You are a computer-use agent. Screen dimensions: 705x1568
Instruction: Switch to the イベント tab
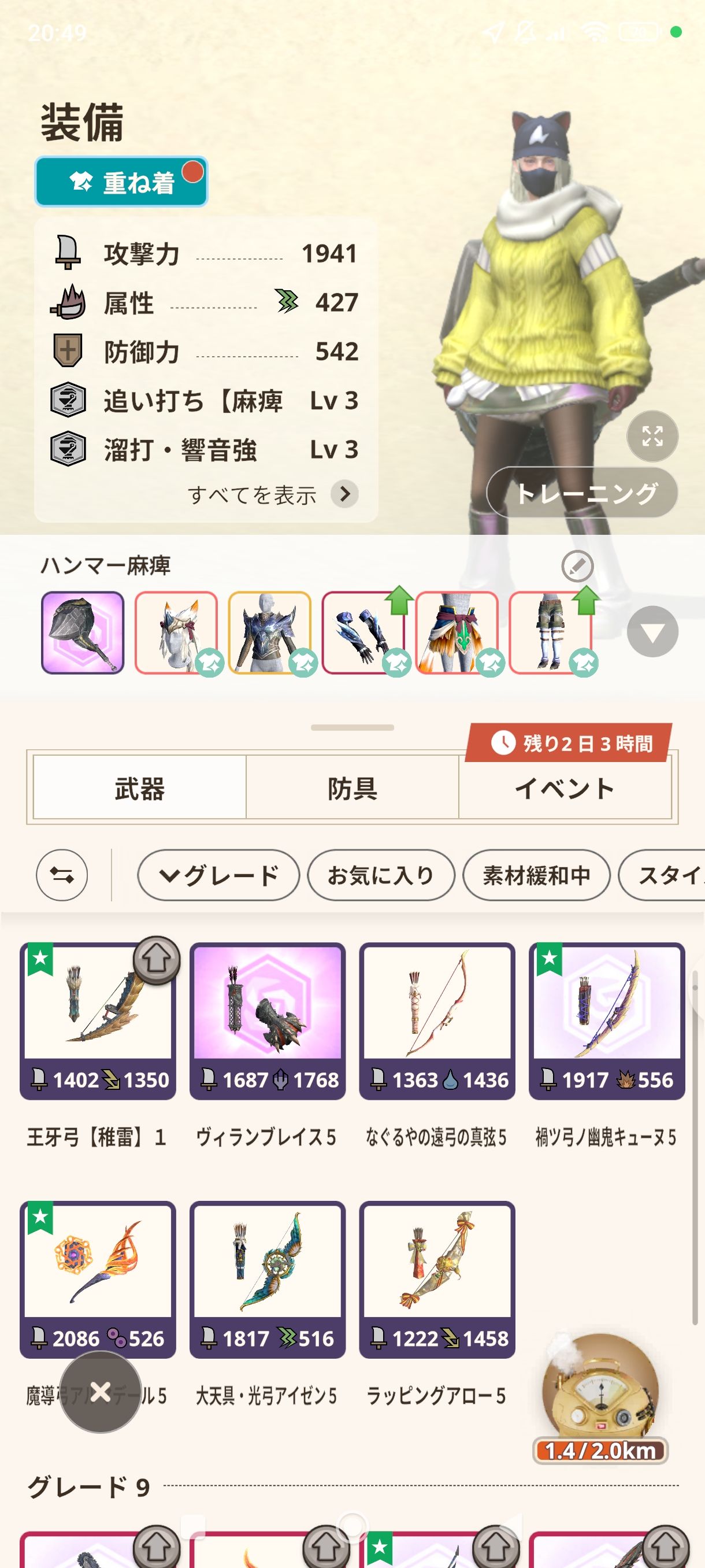pos(565,788)
